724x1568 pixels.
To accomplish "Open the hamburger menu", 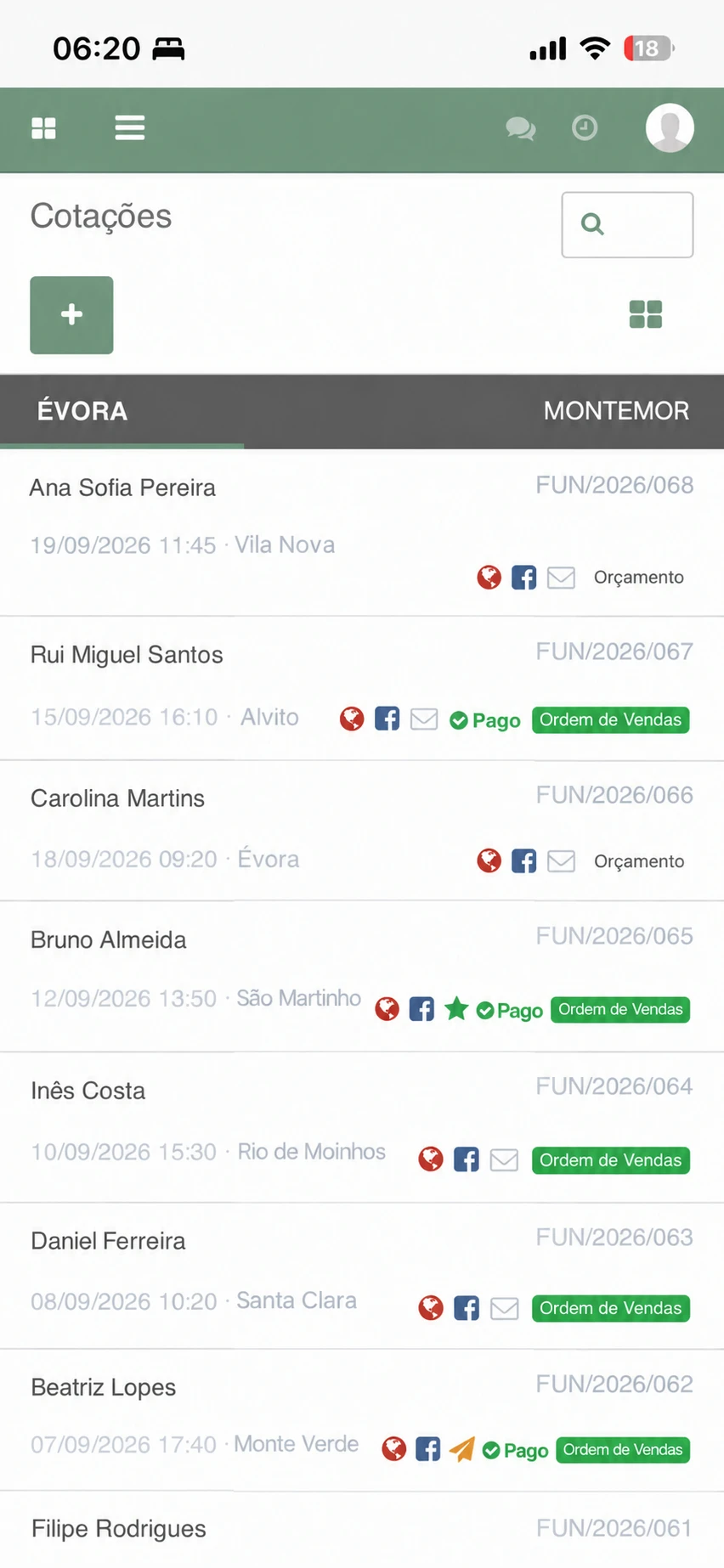I will 130,127.
